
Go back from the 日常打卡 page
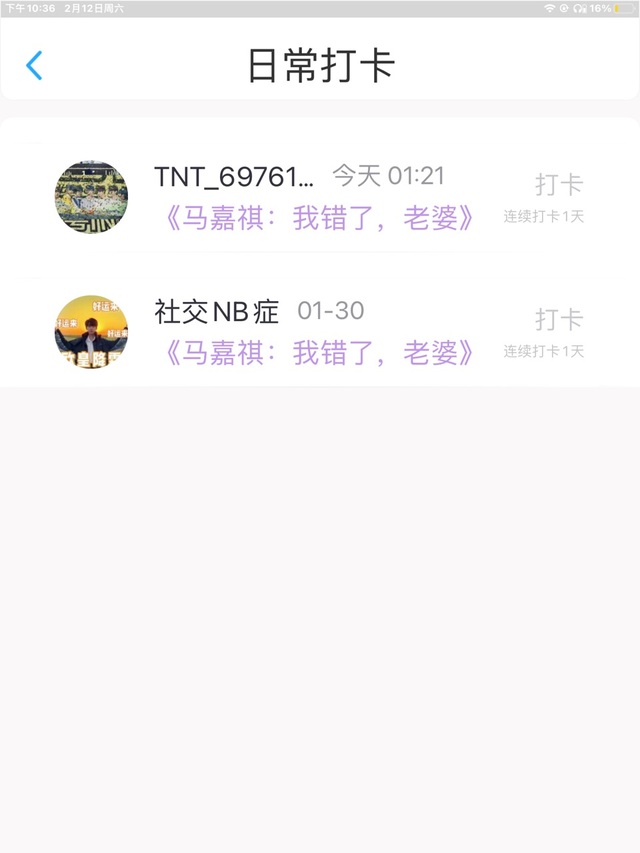(34, 66)
